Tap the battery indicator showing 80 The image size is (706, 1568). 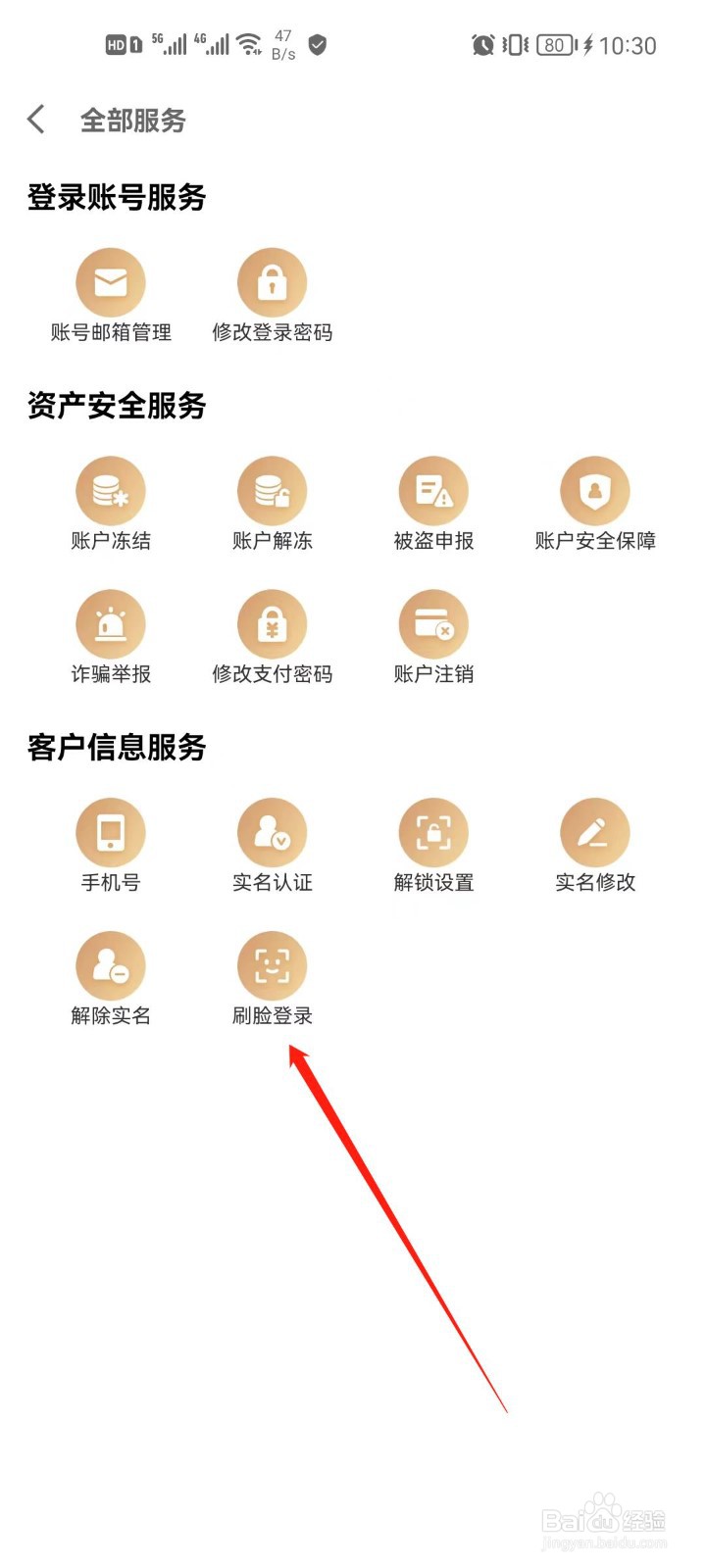[554, 44]
